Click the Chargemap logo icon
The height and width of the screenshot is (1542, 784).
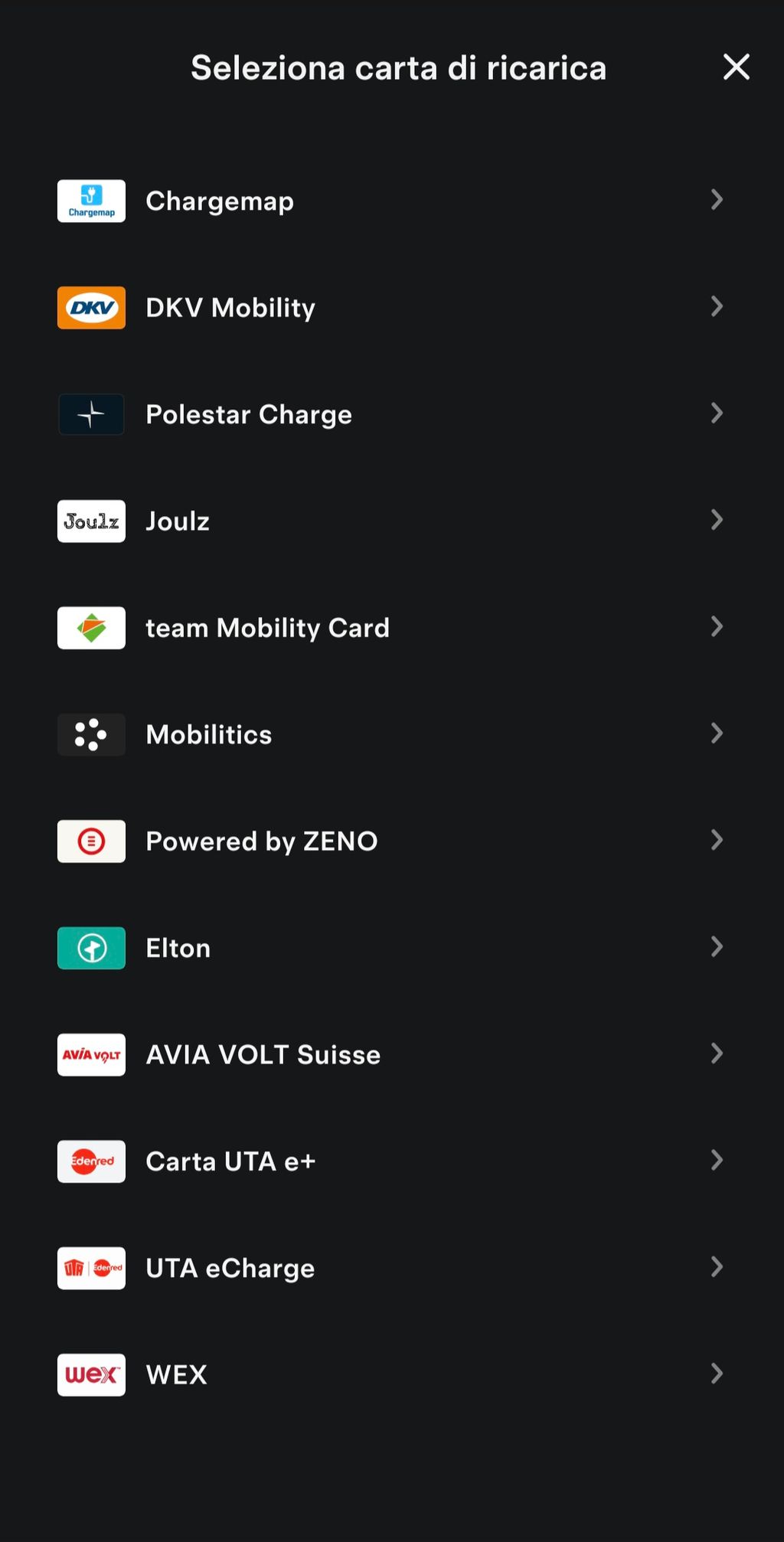point(90,201)
